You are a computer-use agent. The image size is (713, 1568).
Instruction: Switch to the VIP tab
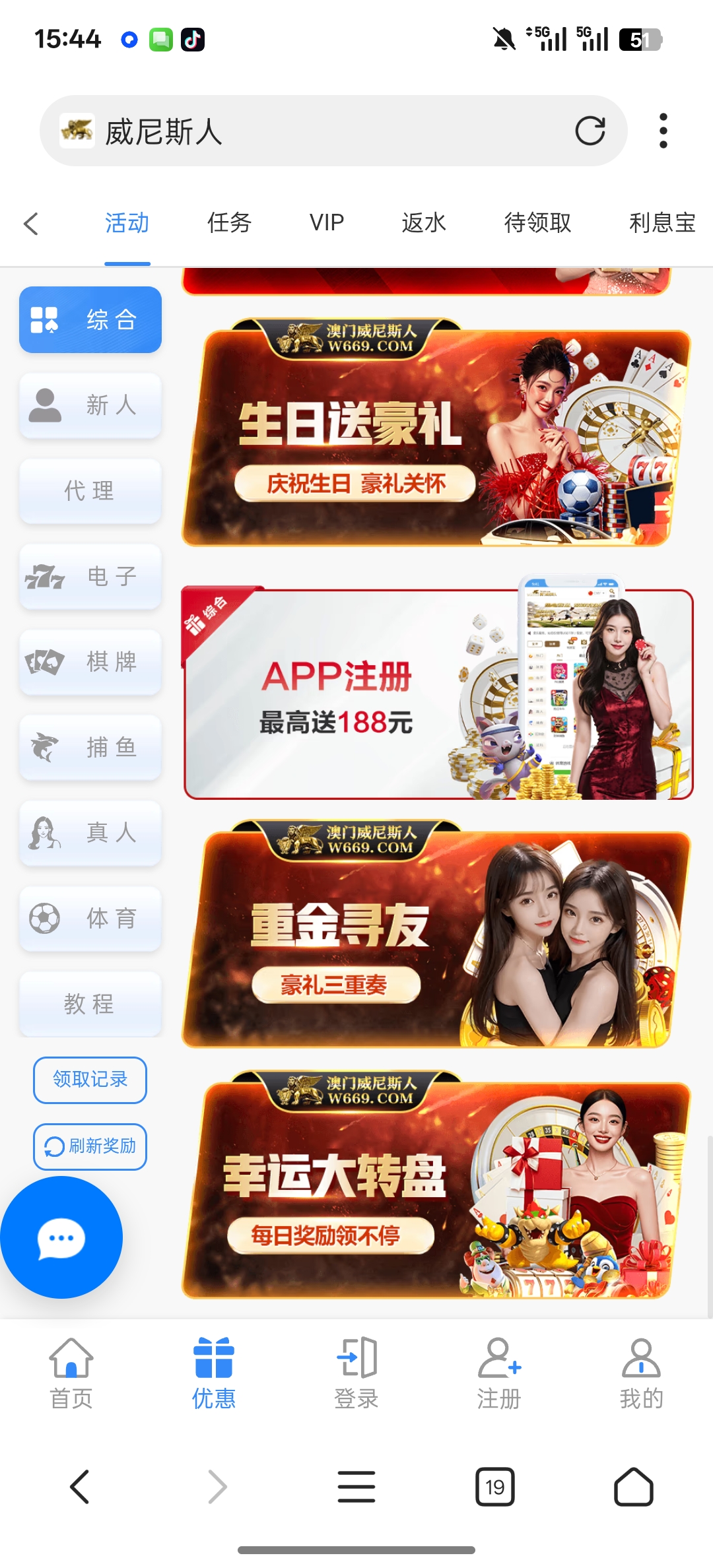click(x=327, y=223)
